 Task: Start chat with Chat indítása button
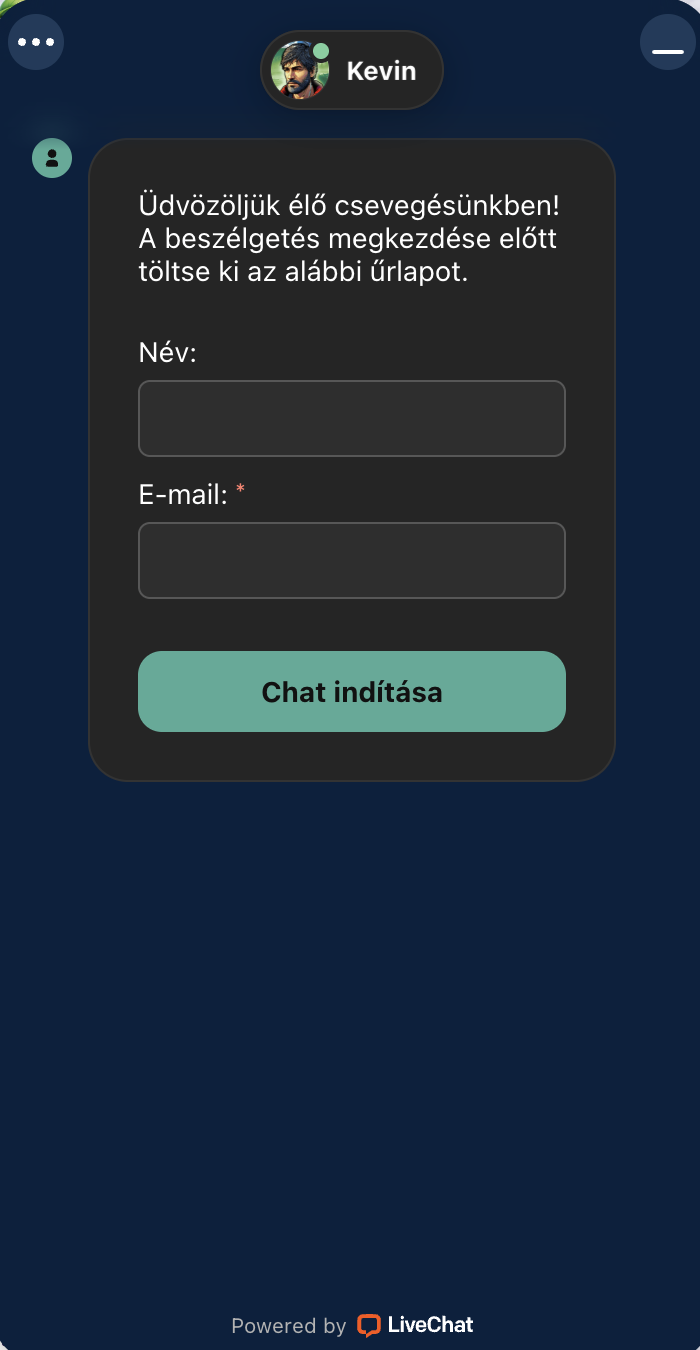coord(352,691)
